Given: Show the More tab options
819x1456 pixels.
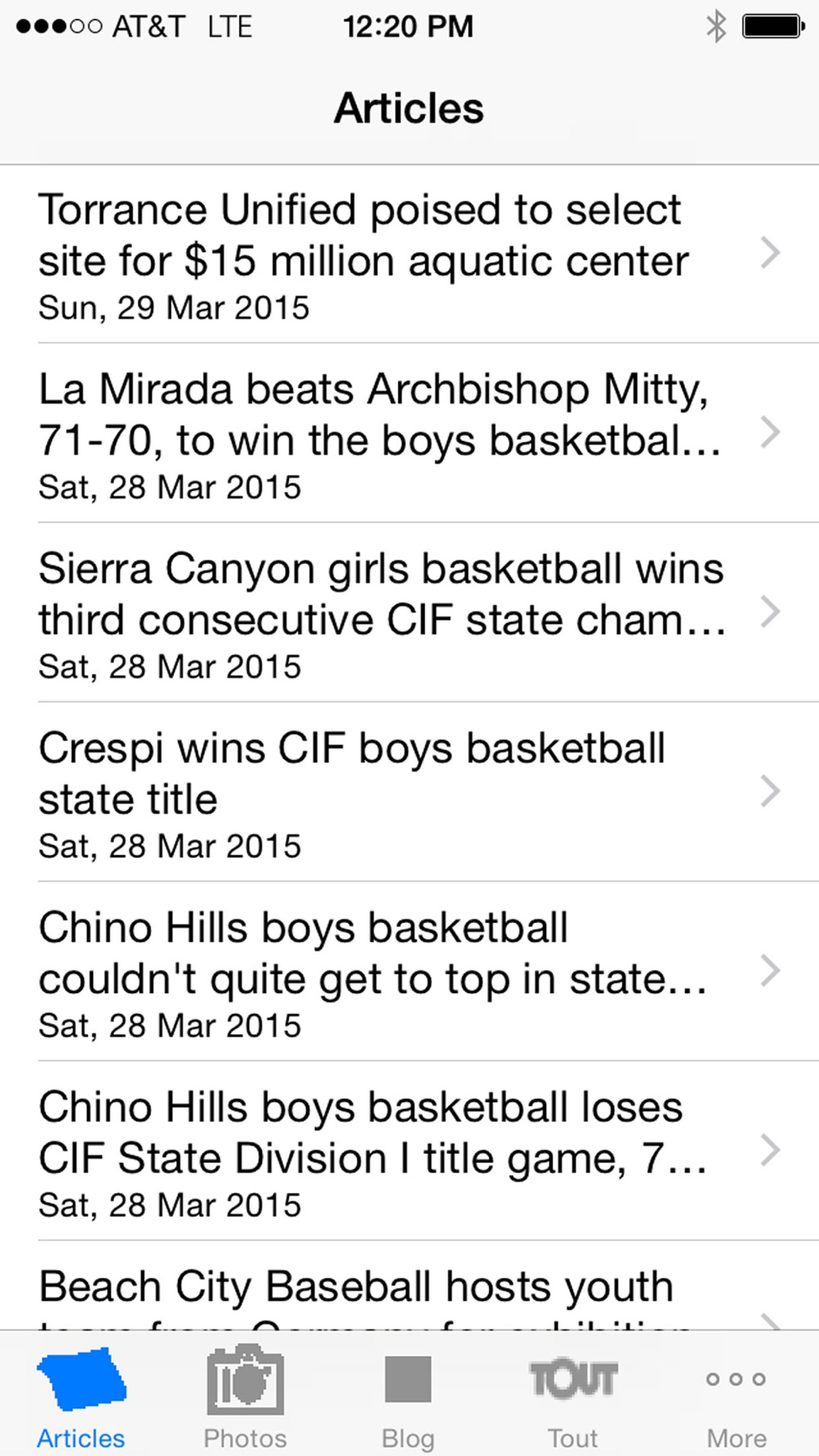Looking at the screenshot, I should click(x=736, y=1396).
